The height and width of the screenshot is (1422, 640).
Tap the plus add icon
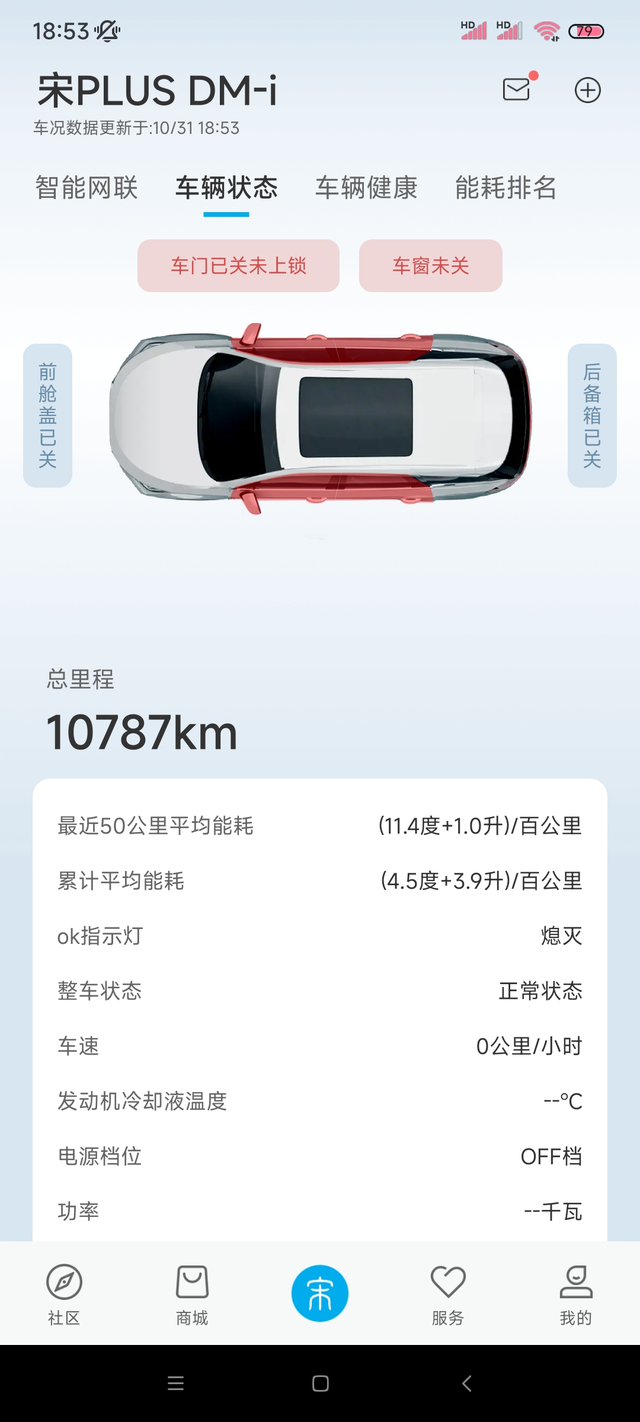(x=588, y=90)
